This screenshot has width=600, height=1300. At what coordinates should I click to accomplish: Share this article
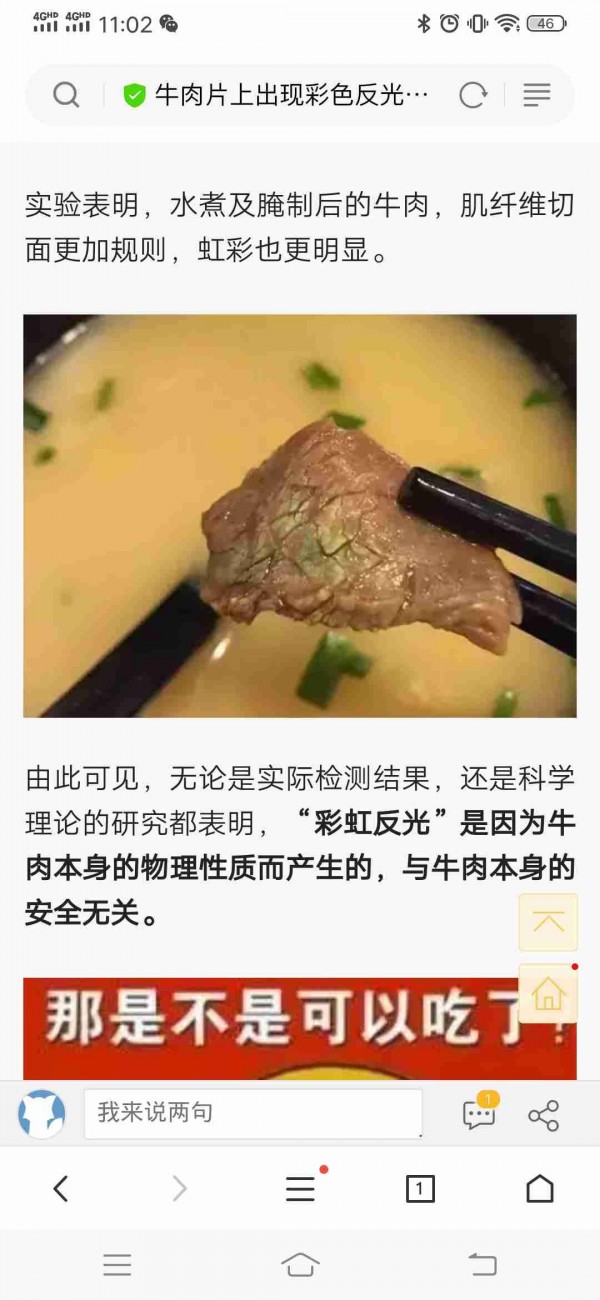[x=543, y=1115]
